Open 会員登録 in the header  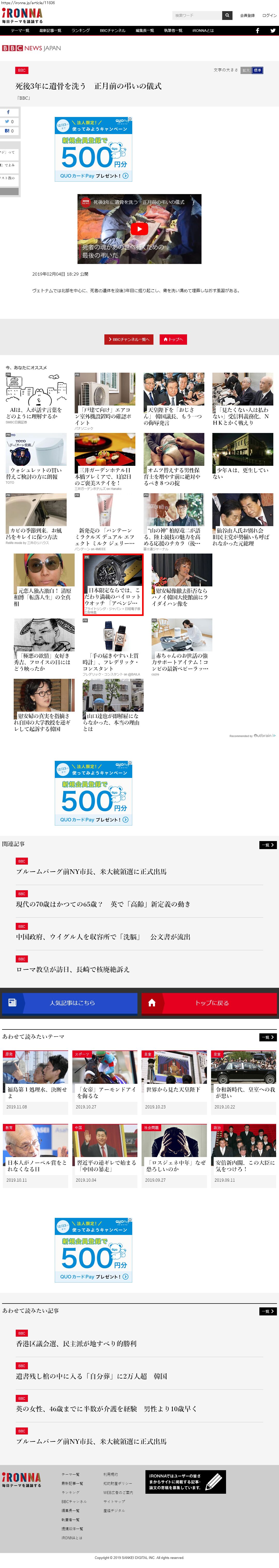point(247,15)
